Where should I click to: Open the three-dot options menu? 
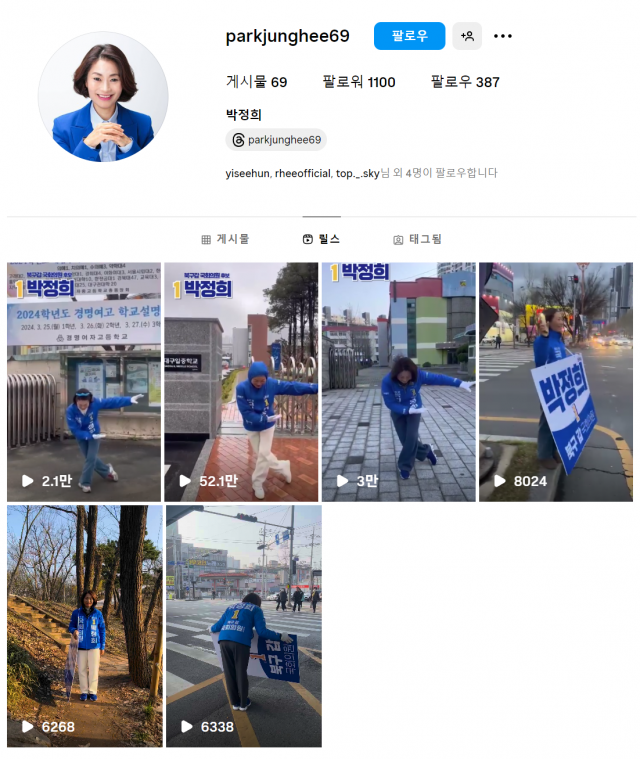503,36
